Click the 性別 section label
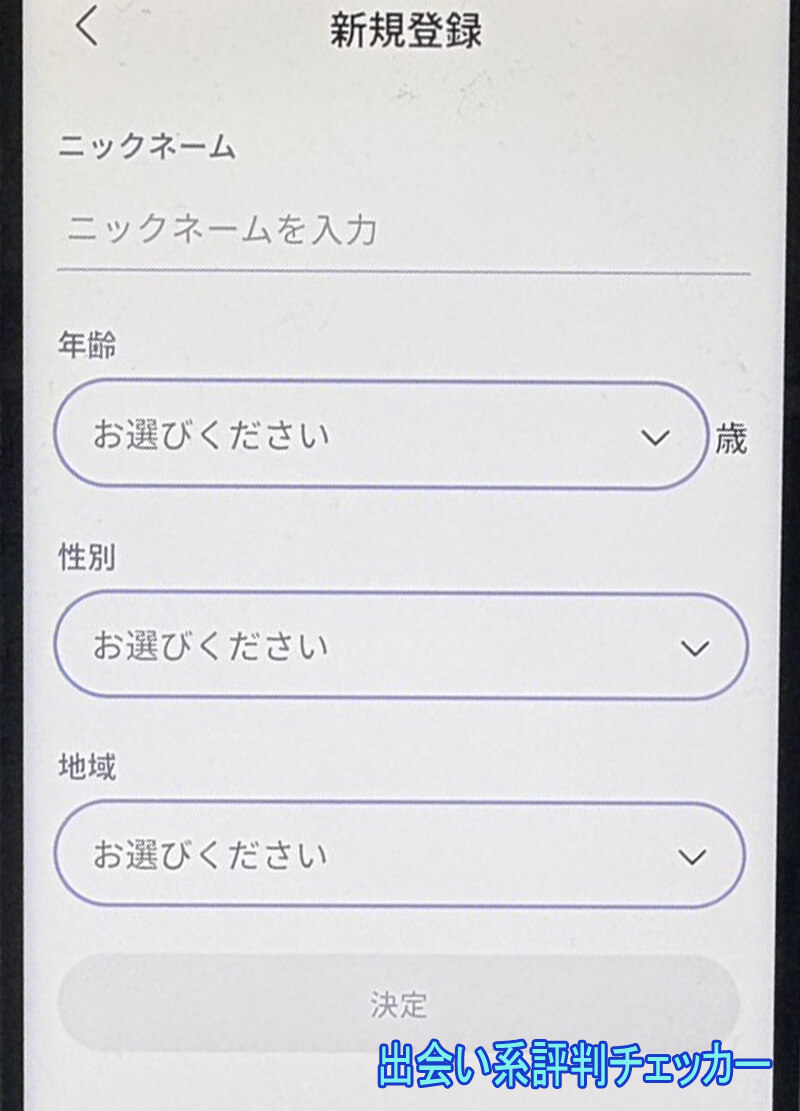This screenshot has height=1111, width=800. coord(85,558)
